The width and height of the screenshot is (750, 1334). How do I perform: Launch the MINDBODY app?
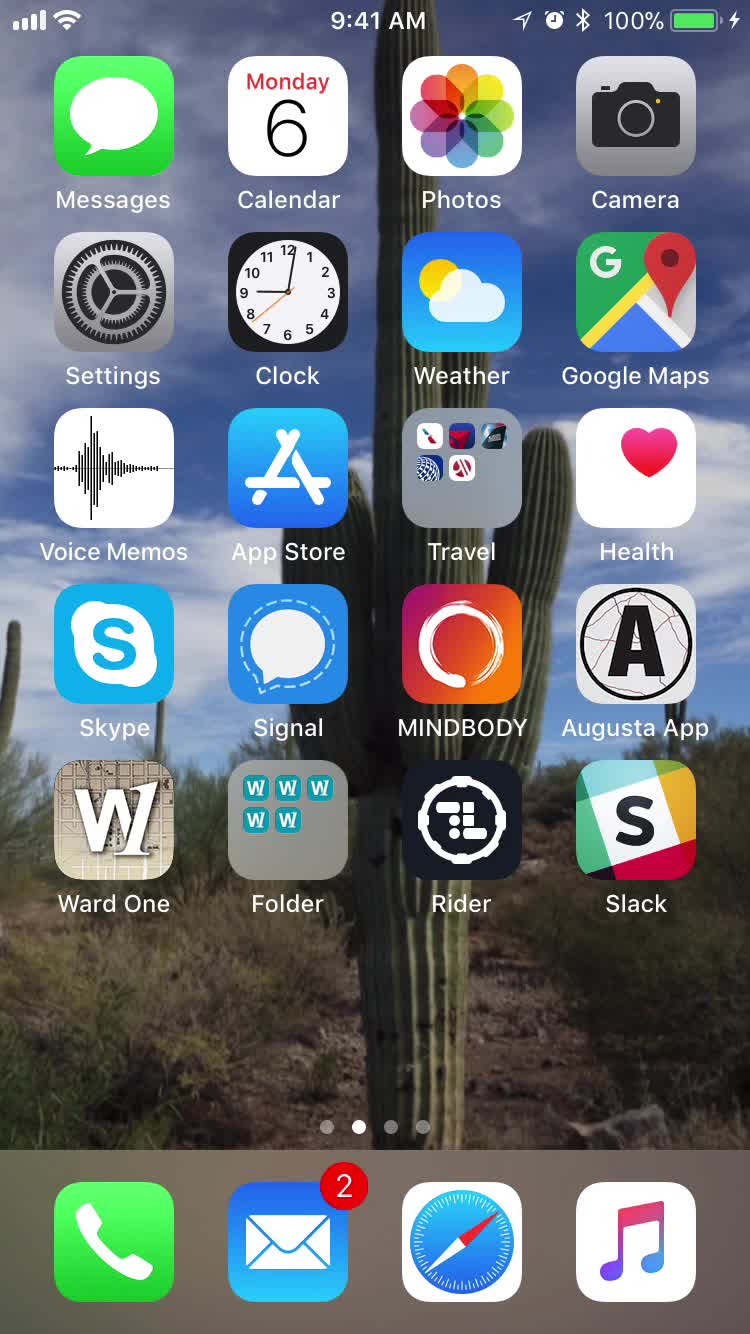461,644
